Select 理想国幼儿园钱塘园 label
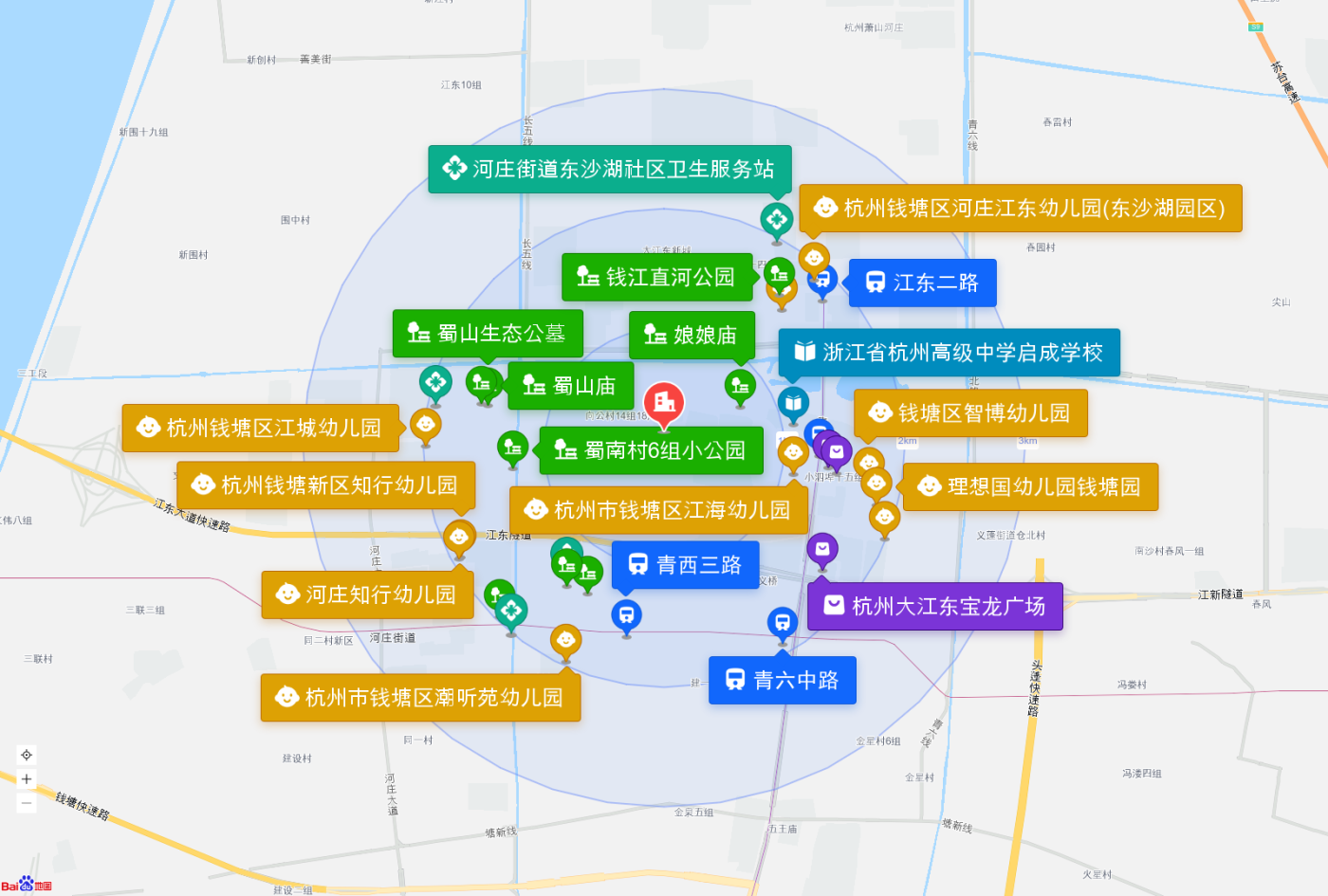The height and width of the screenshot is (896, 1328). click(1030, 486)
